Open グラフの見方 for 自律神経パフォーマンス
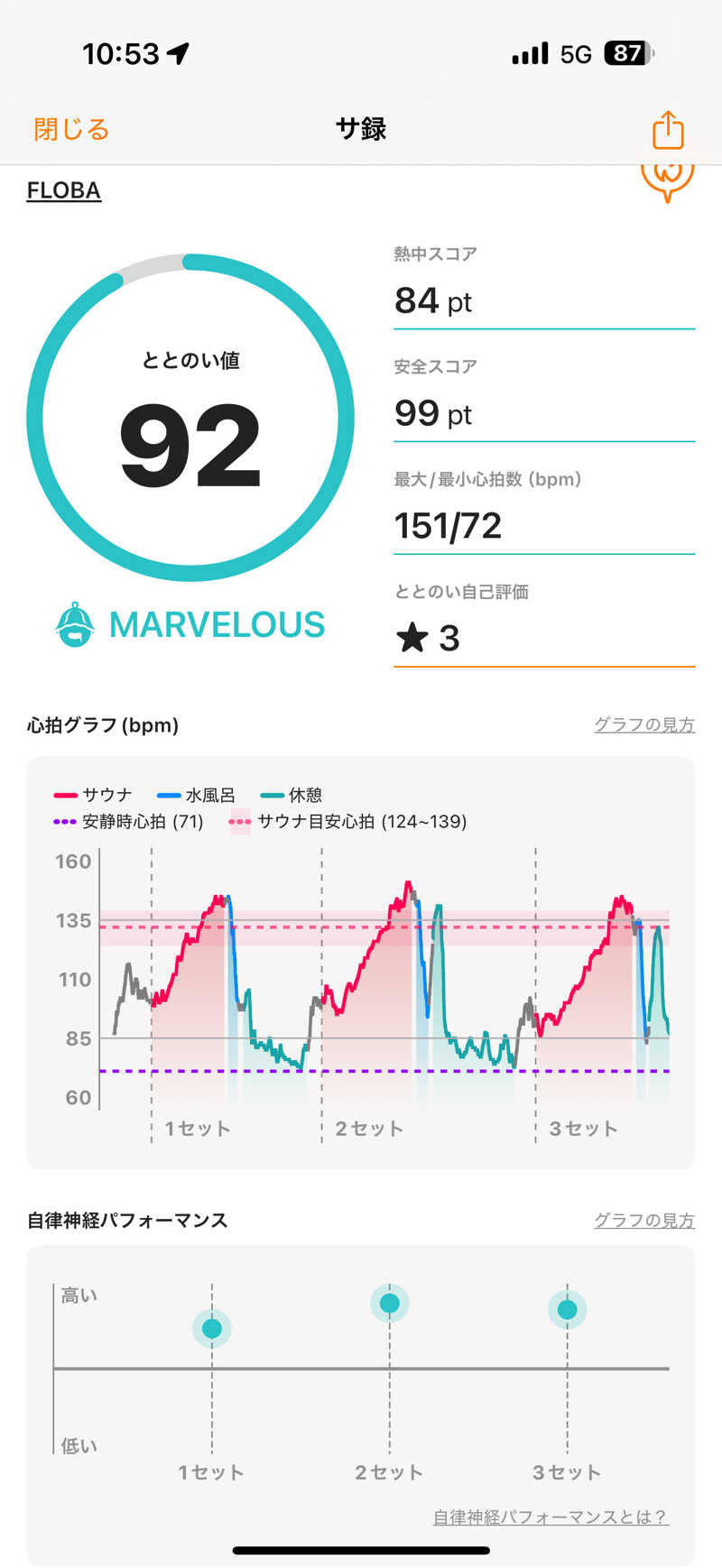This screenshot has width=722, height=1568. pos(644,1220)
